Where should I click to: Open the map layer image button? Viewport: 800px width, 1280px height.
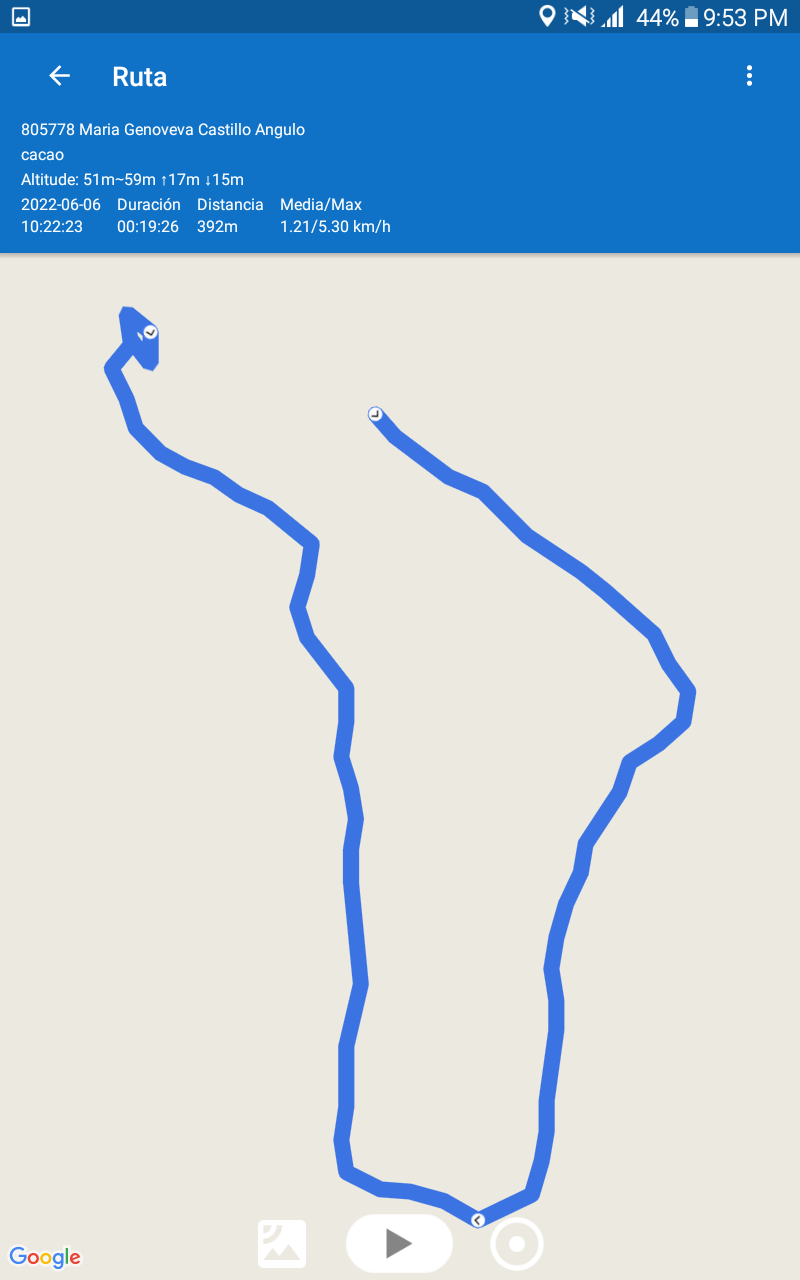[x=282, y=1244]
